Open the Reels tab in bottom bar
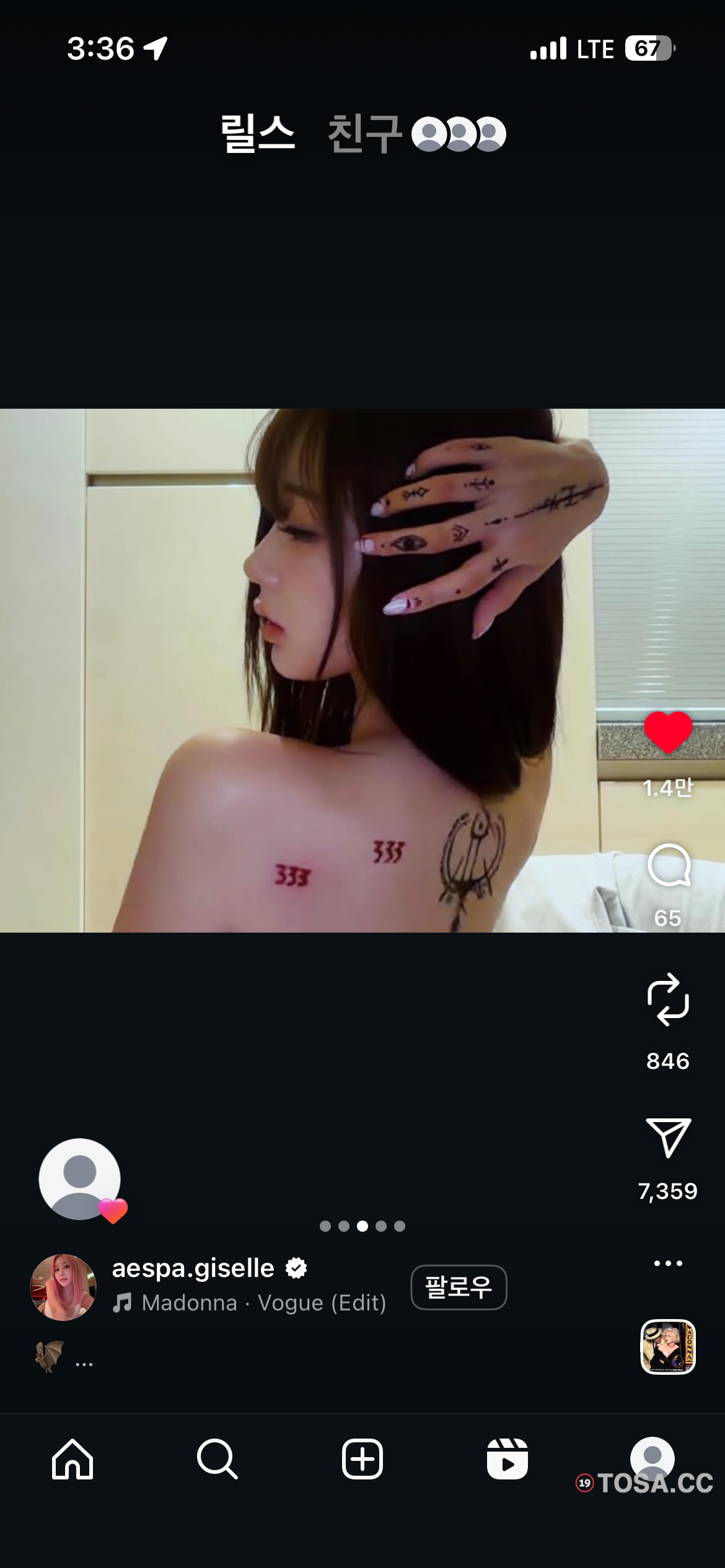Image resolution: width=725 pixels, height=1568 pixels. pos(507,1459)
